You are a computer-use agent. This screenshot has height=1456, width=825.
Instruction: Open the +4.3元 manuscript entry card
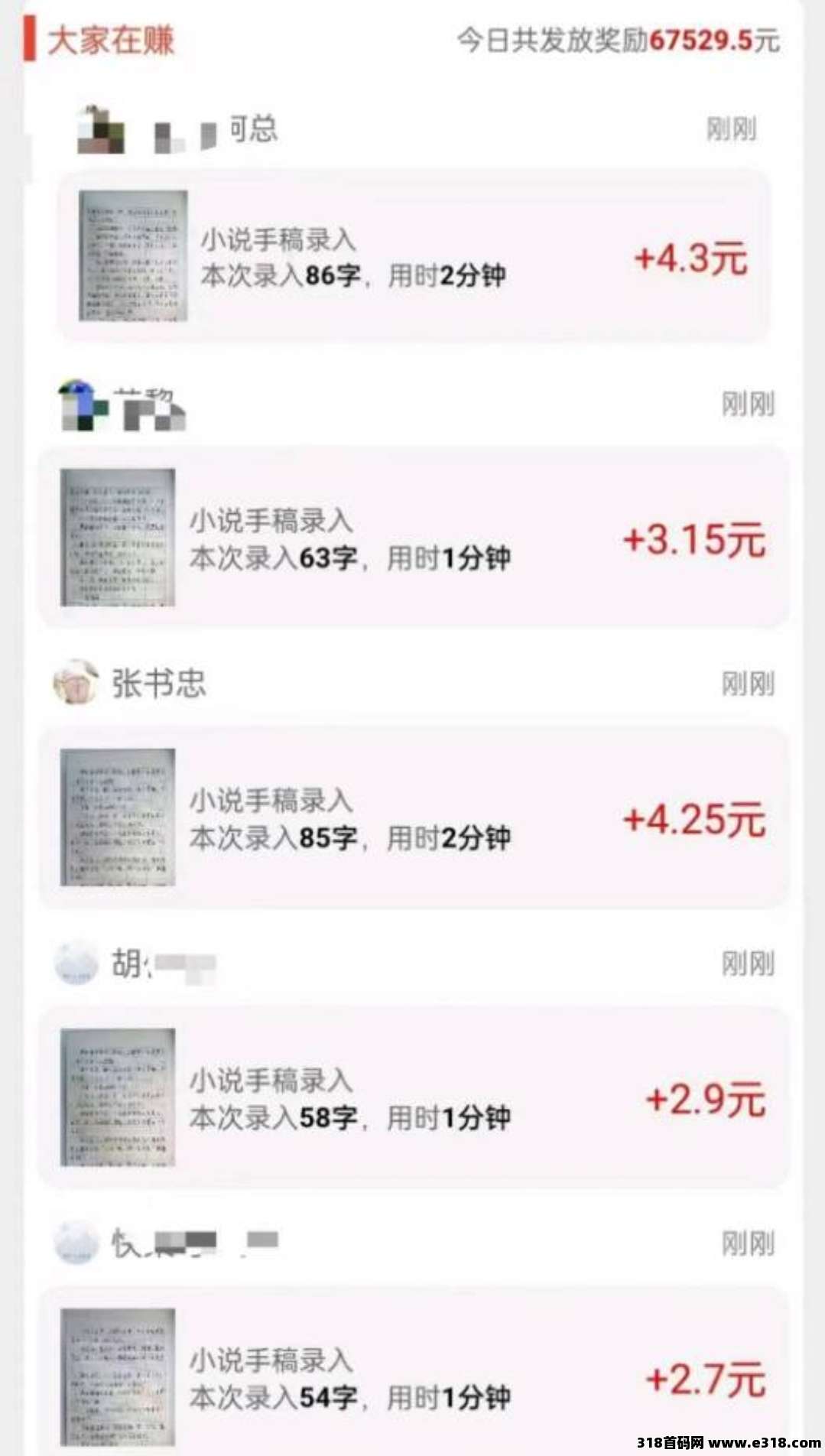click(413, 257)
